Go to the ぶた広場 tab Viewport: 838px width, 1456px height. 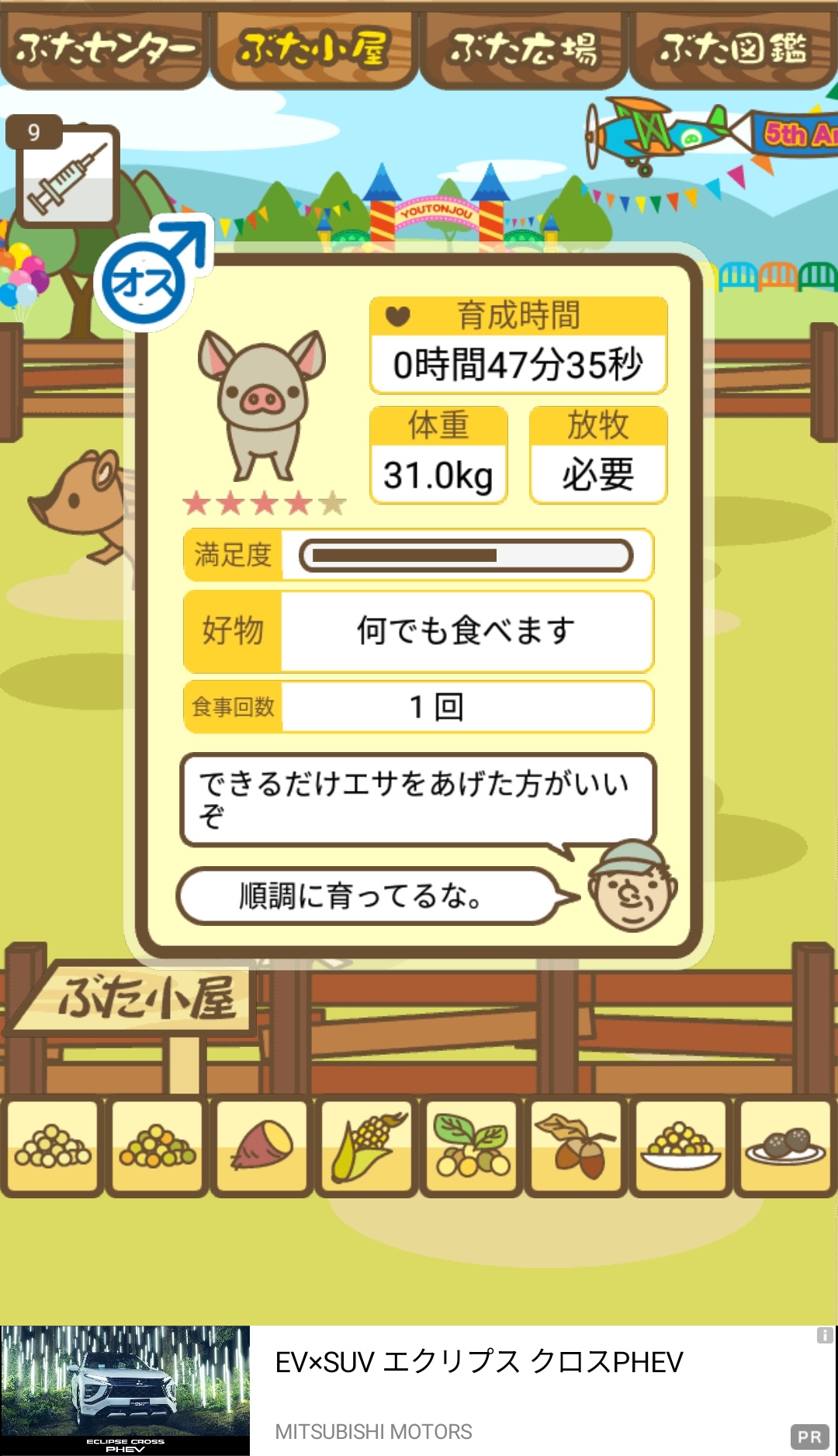(x=523, y=48)
